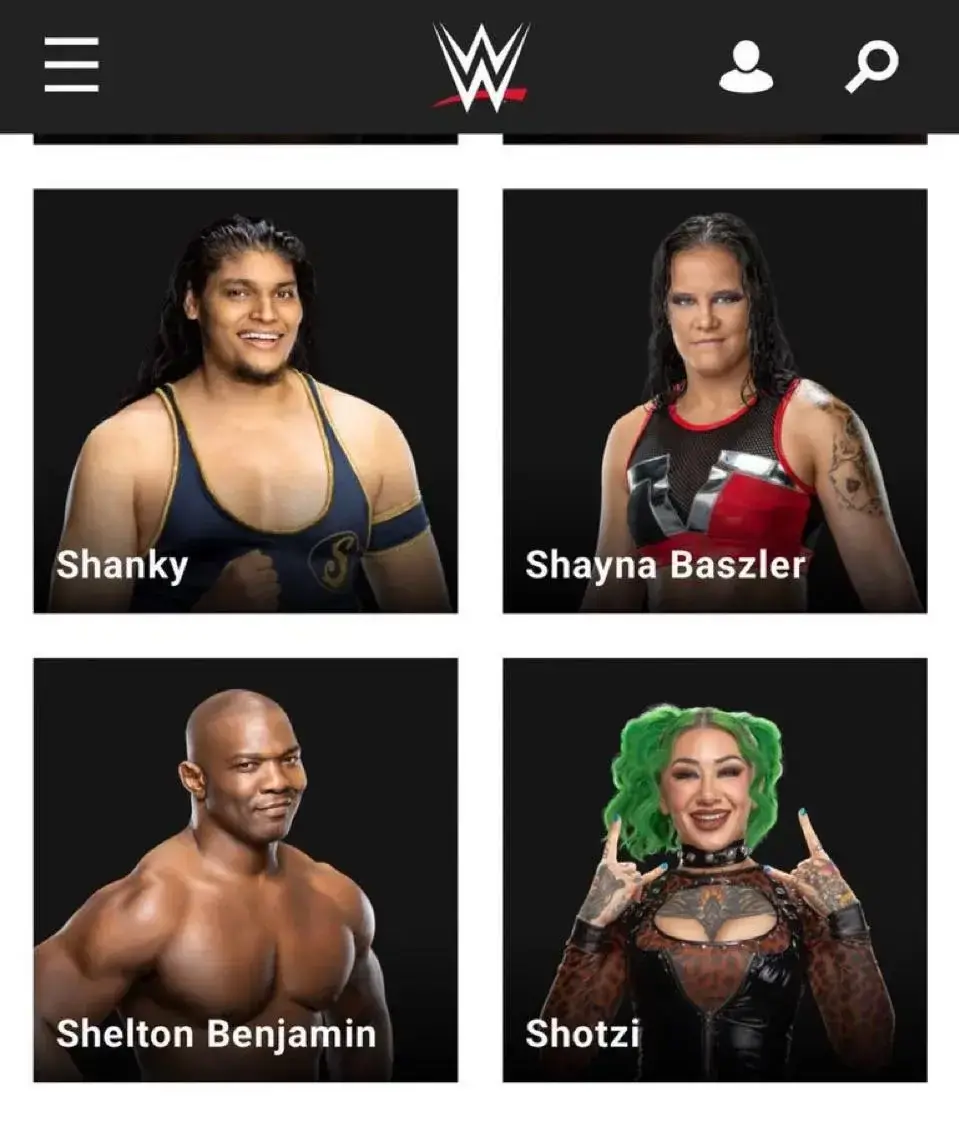The height and width of the screenshot is (1122, 959).
Task: Open the user account icon
Action: (x=746, y=67)
